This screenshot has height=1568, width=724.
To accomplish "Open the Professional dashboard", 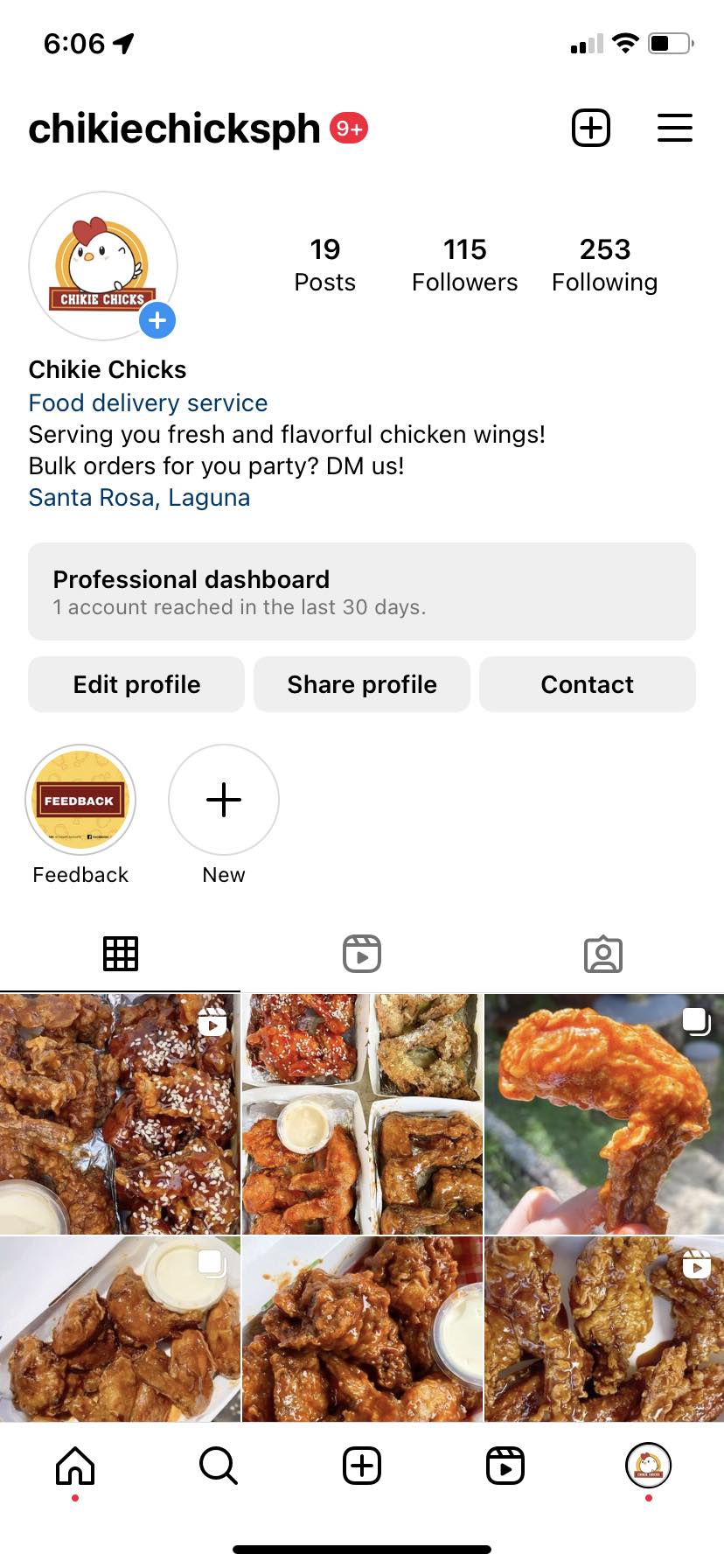I will pos(362,591).
